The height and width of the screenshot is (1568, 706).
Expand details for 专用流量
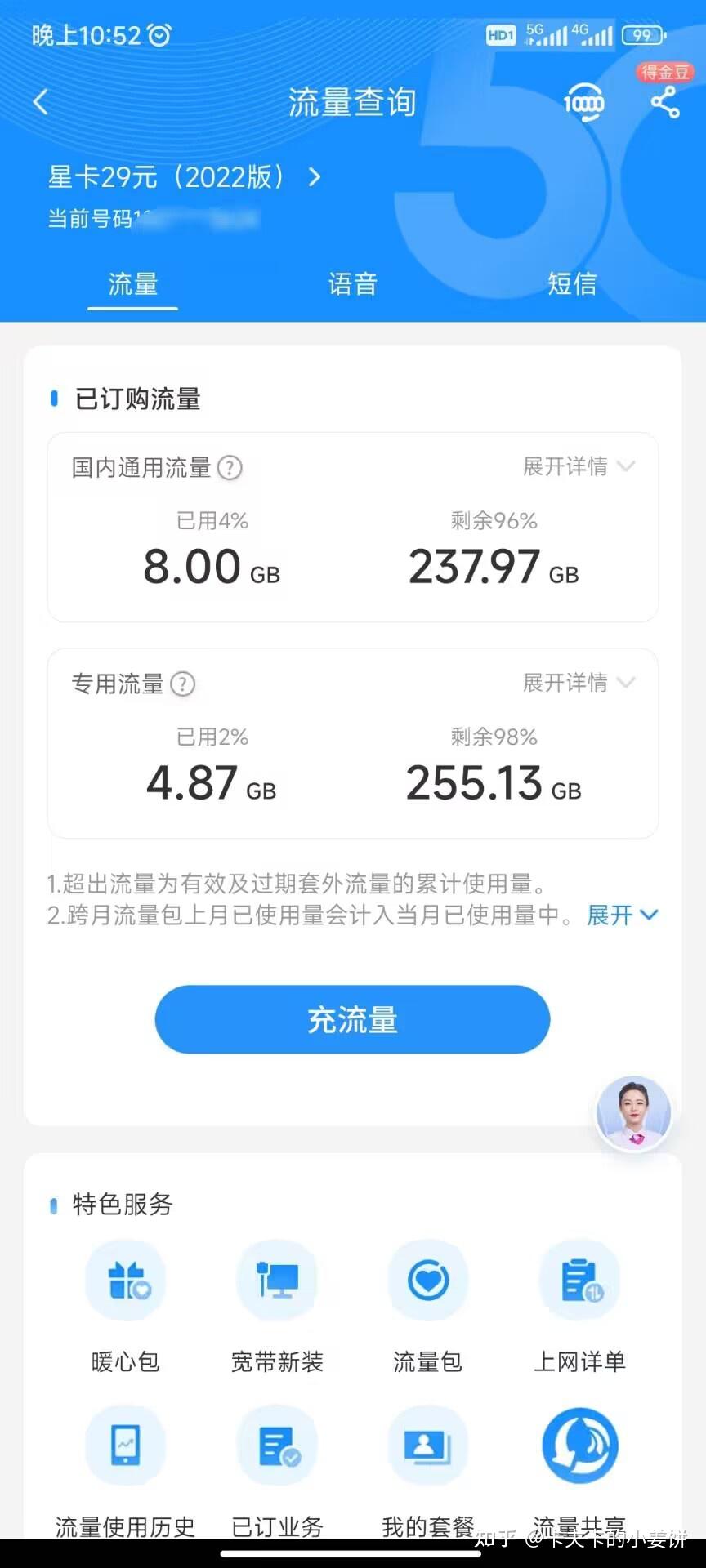coord(578,683)
